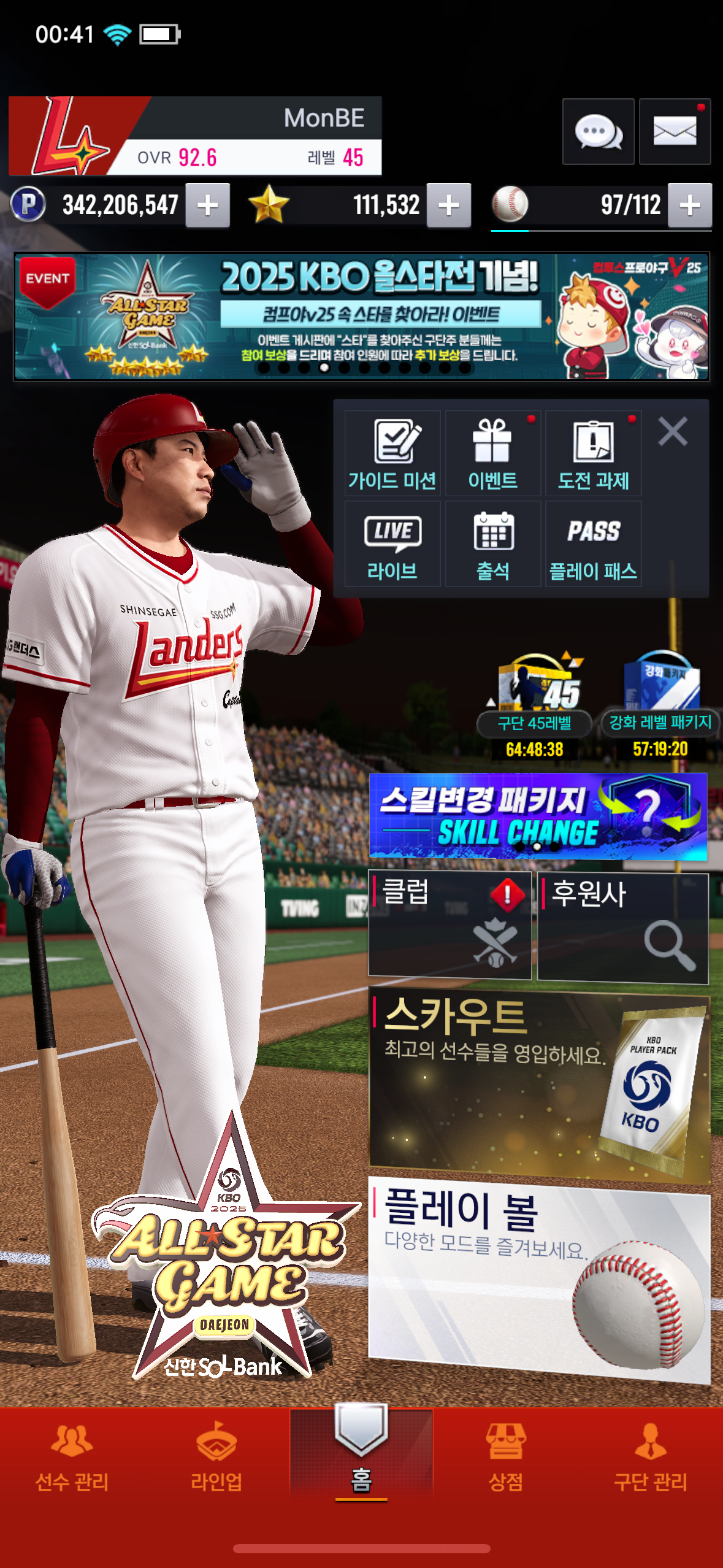Open 도전 과제 challenges
Viewport: 723px width, 1568px height.
[594, 453]
